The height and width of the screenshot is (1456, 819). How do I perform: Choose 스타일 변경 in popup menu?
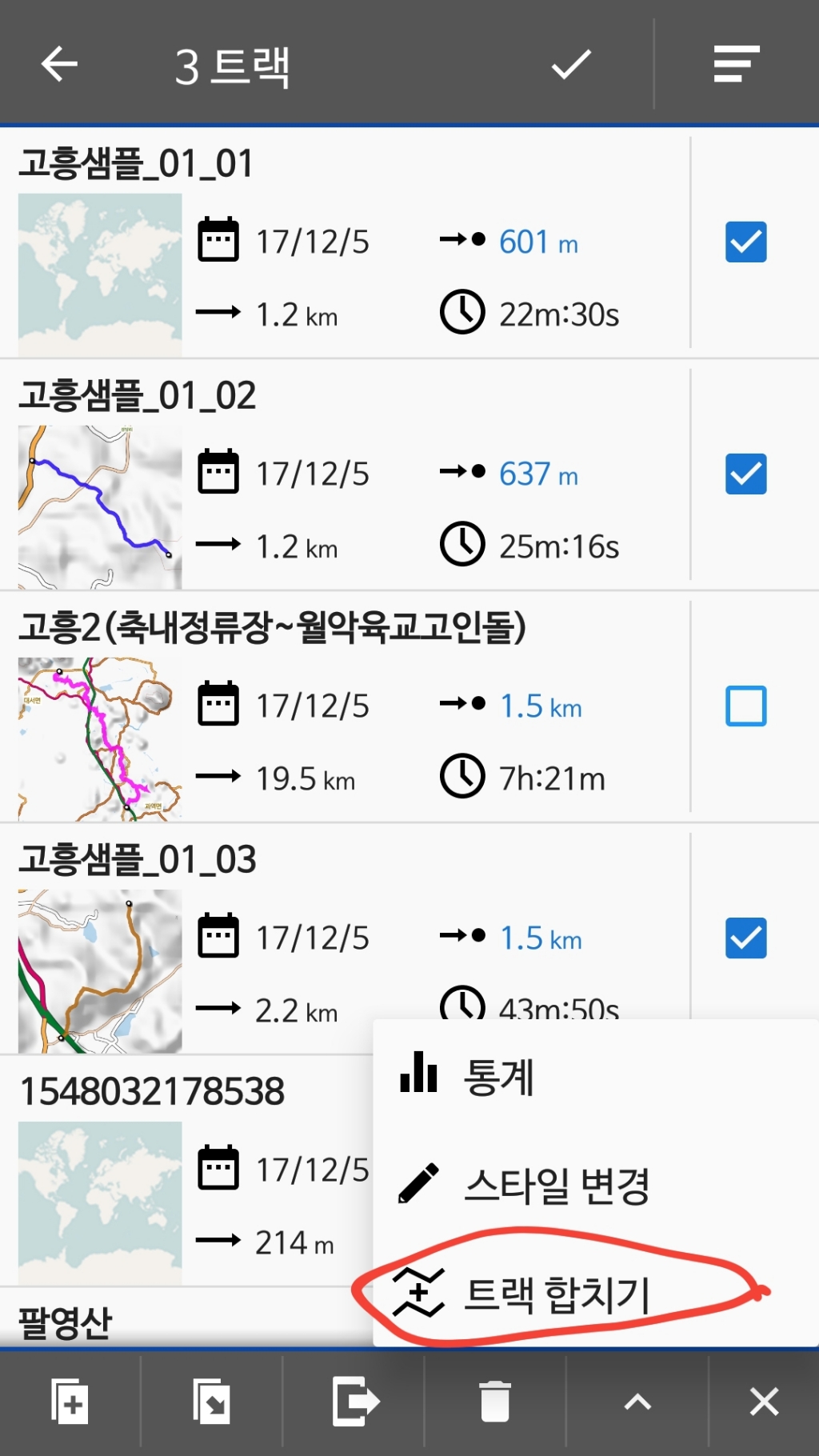pyautogui.click(x=556, y=1186)
